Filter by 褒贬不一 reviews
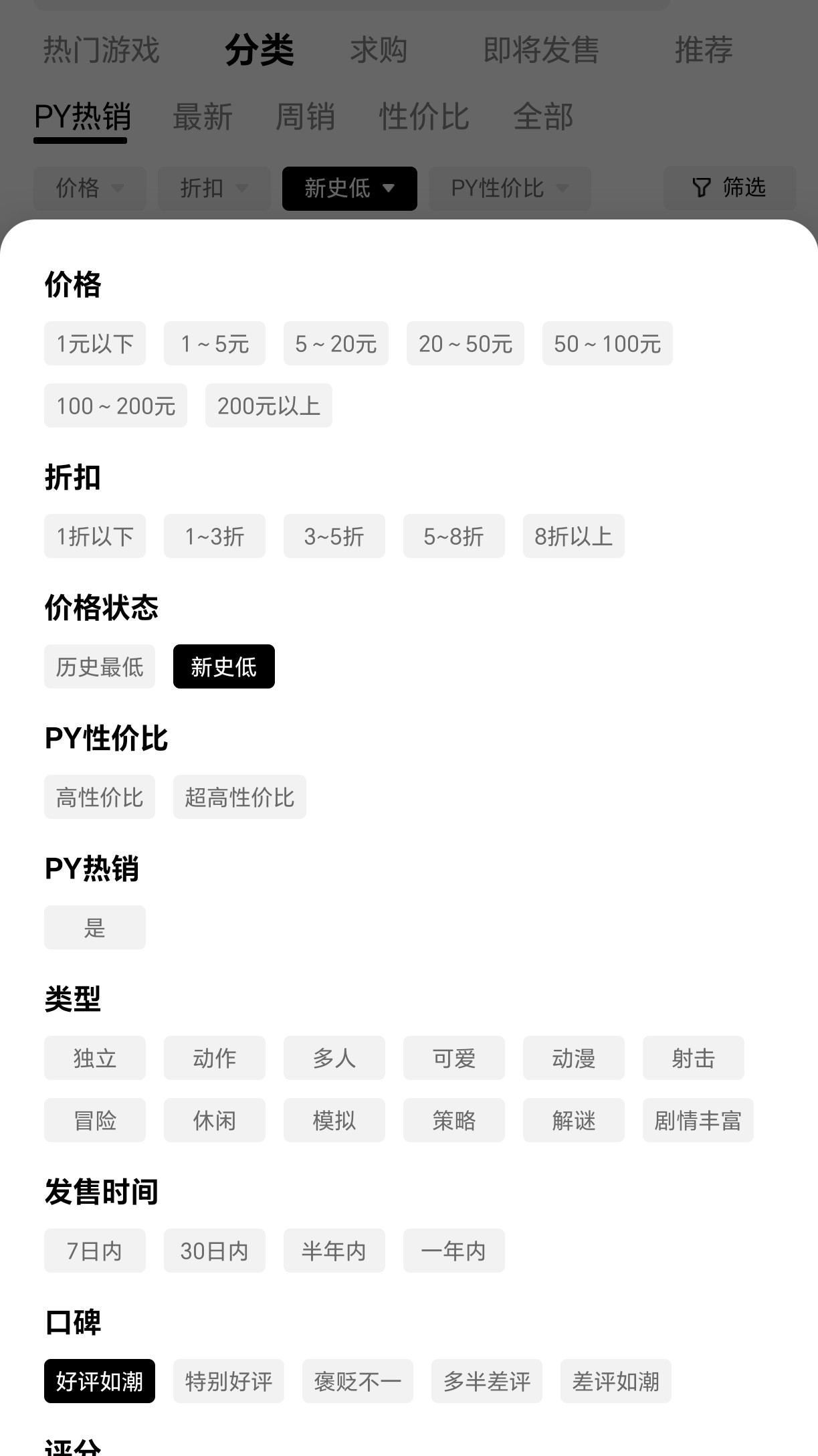This screenshot has width=818, height=1456. 357,1382
